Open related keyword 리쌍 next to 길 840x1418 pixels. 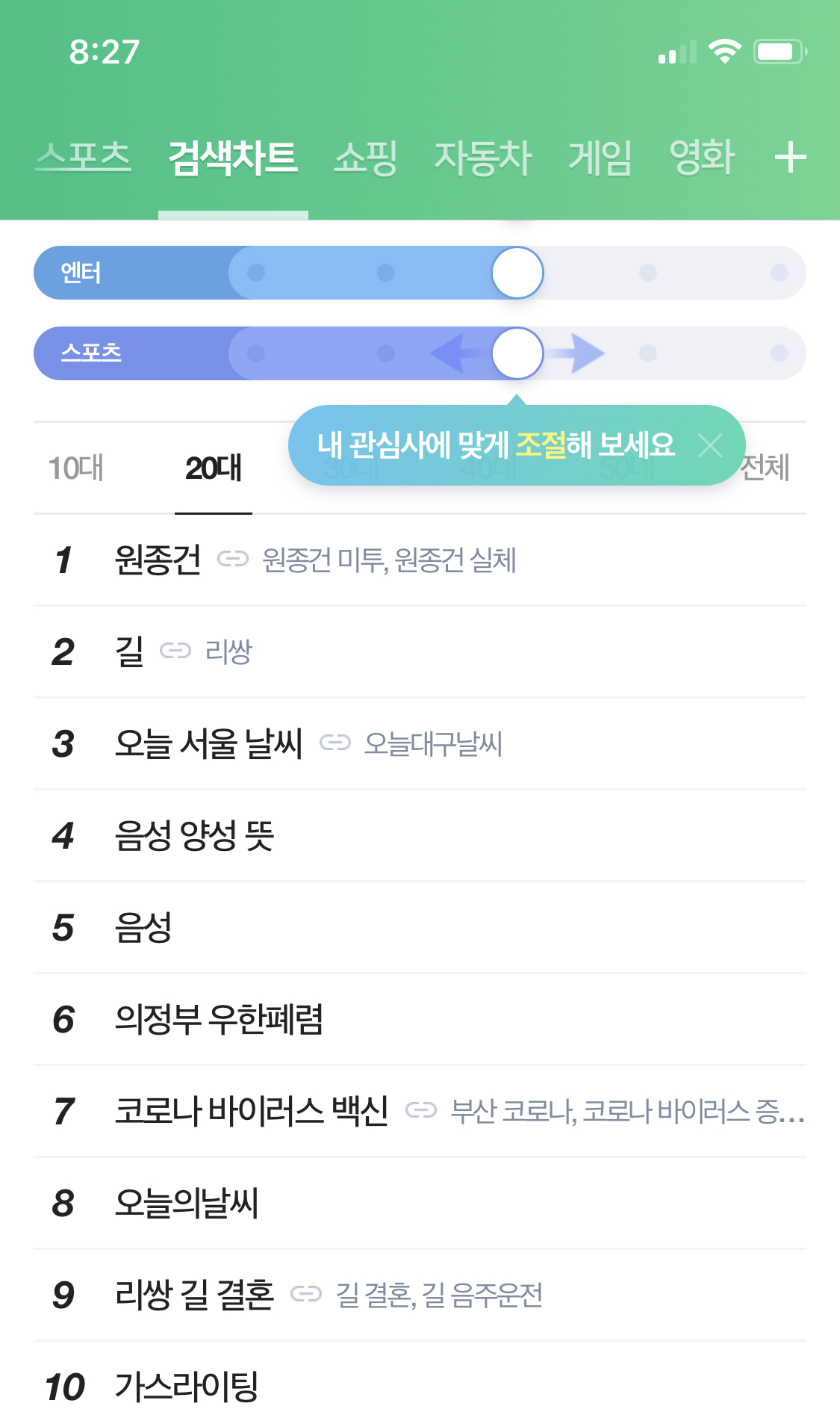[x=228, y=651]
